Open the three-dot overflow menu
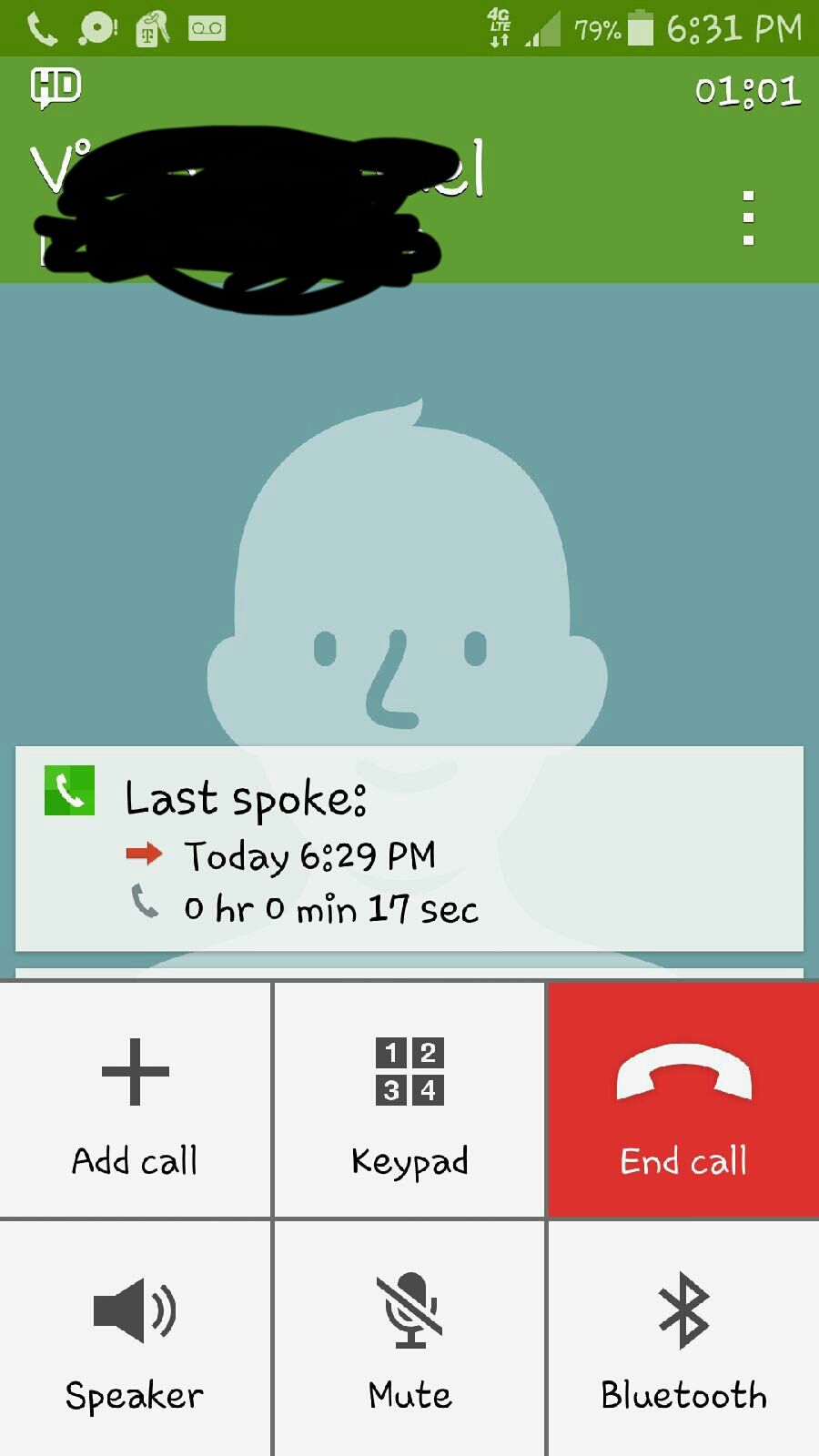 (x=748, y=218)
